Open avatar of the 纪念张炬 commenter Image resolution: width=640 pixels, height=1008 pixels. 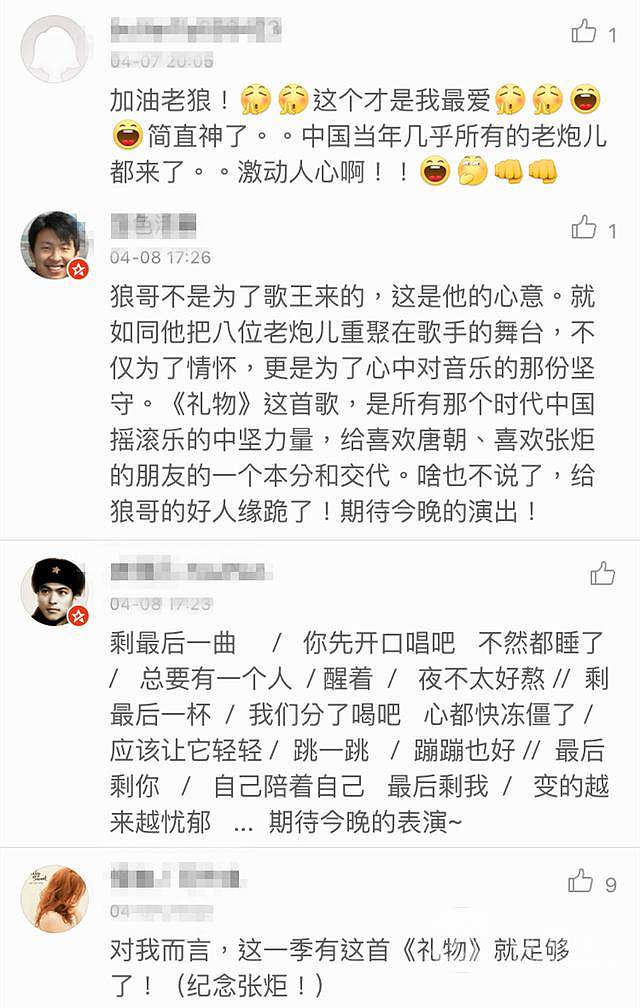click(54, 898)
